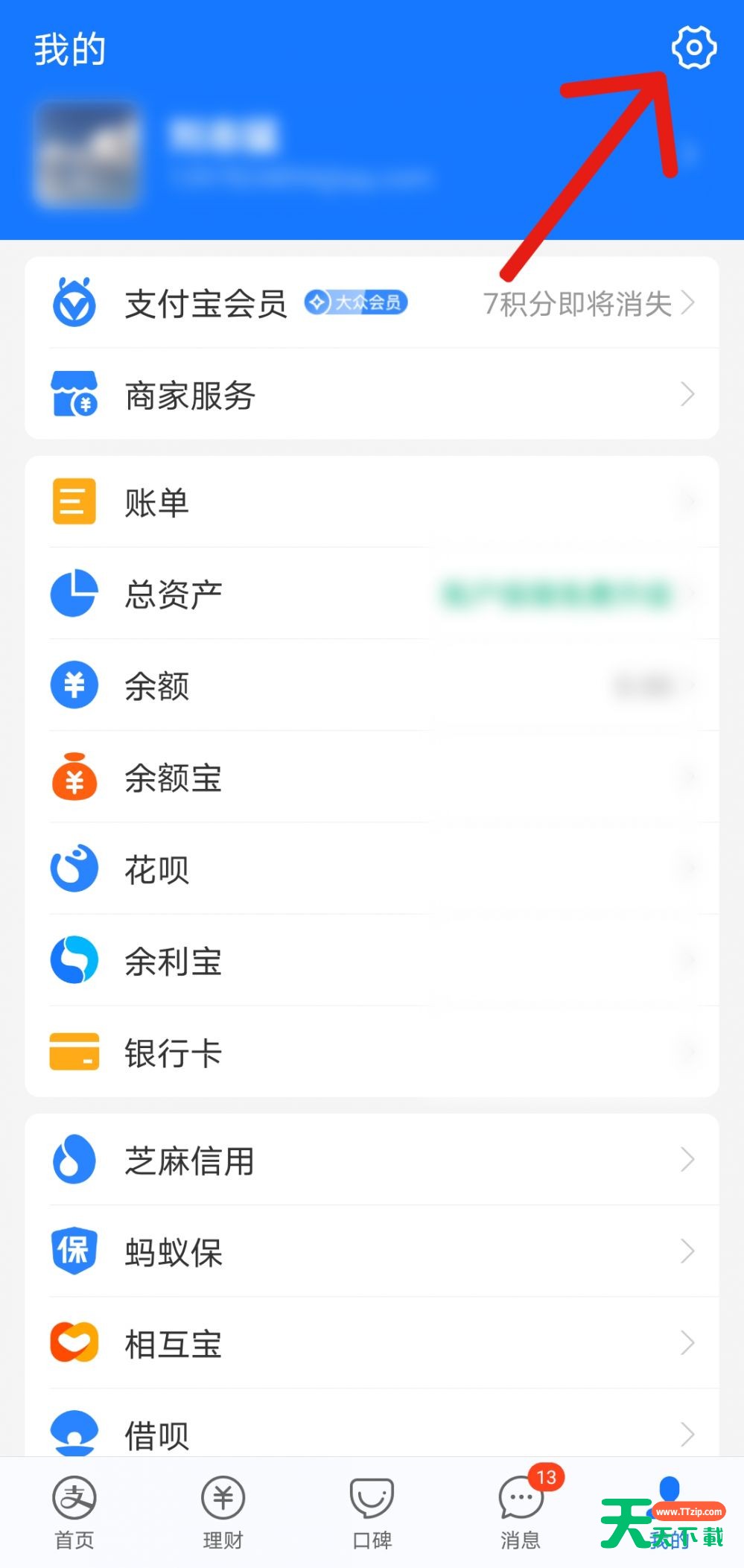This screenshot has height=1568, width=744.
Task: View 账单 bills
Action: 372,502
